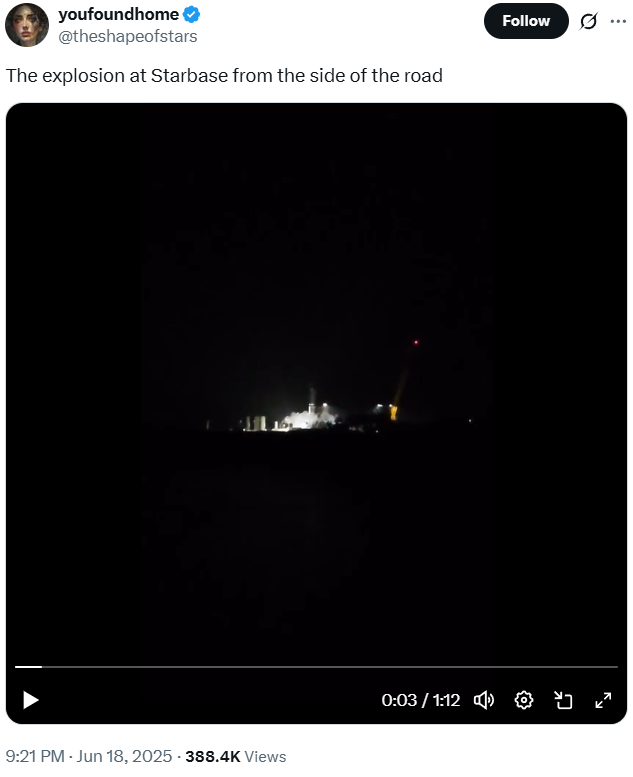This screenshot has height=777, width=633.
Task: Expand the video to fullscreen
Action: click(x=603, y=700)
